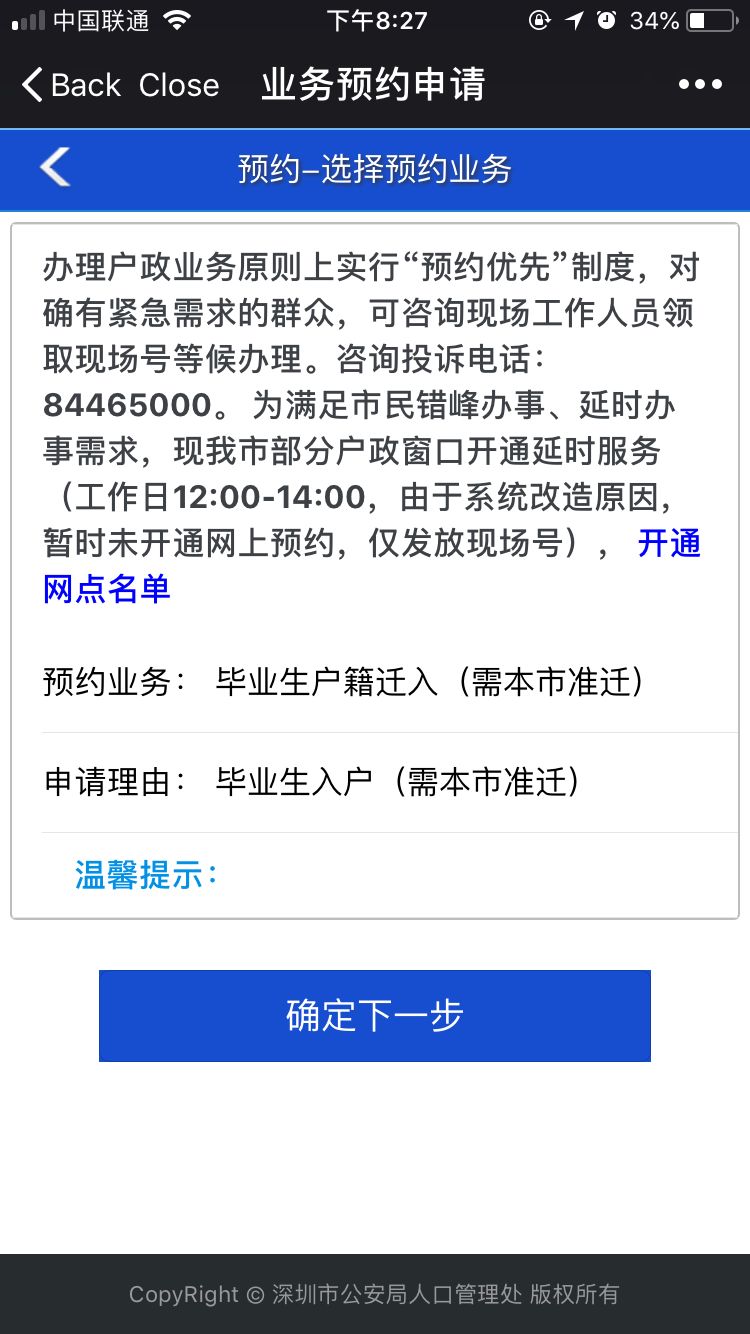Tap Back in the top bar

(71, 85)
